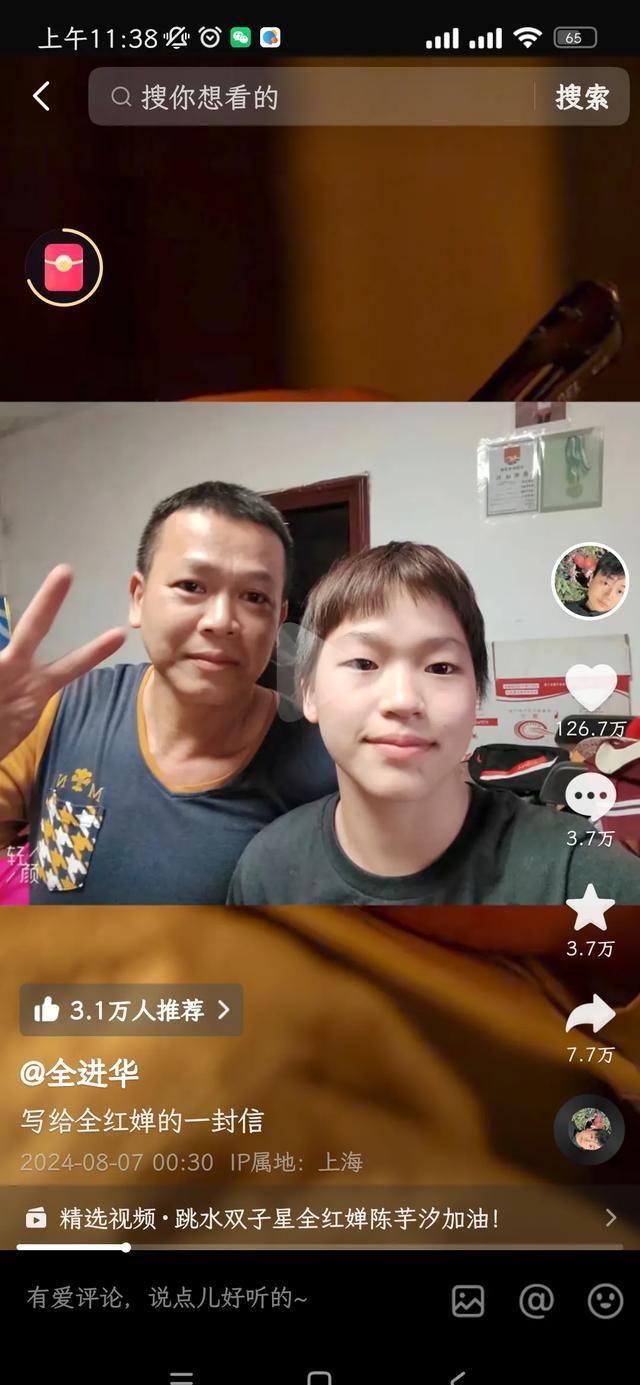This screenshot has height=1385, width=640.
Task: Open the red envelope reward icon
Action: click(64, 268)
